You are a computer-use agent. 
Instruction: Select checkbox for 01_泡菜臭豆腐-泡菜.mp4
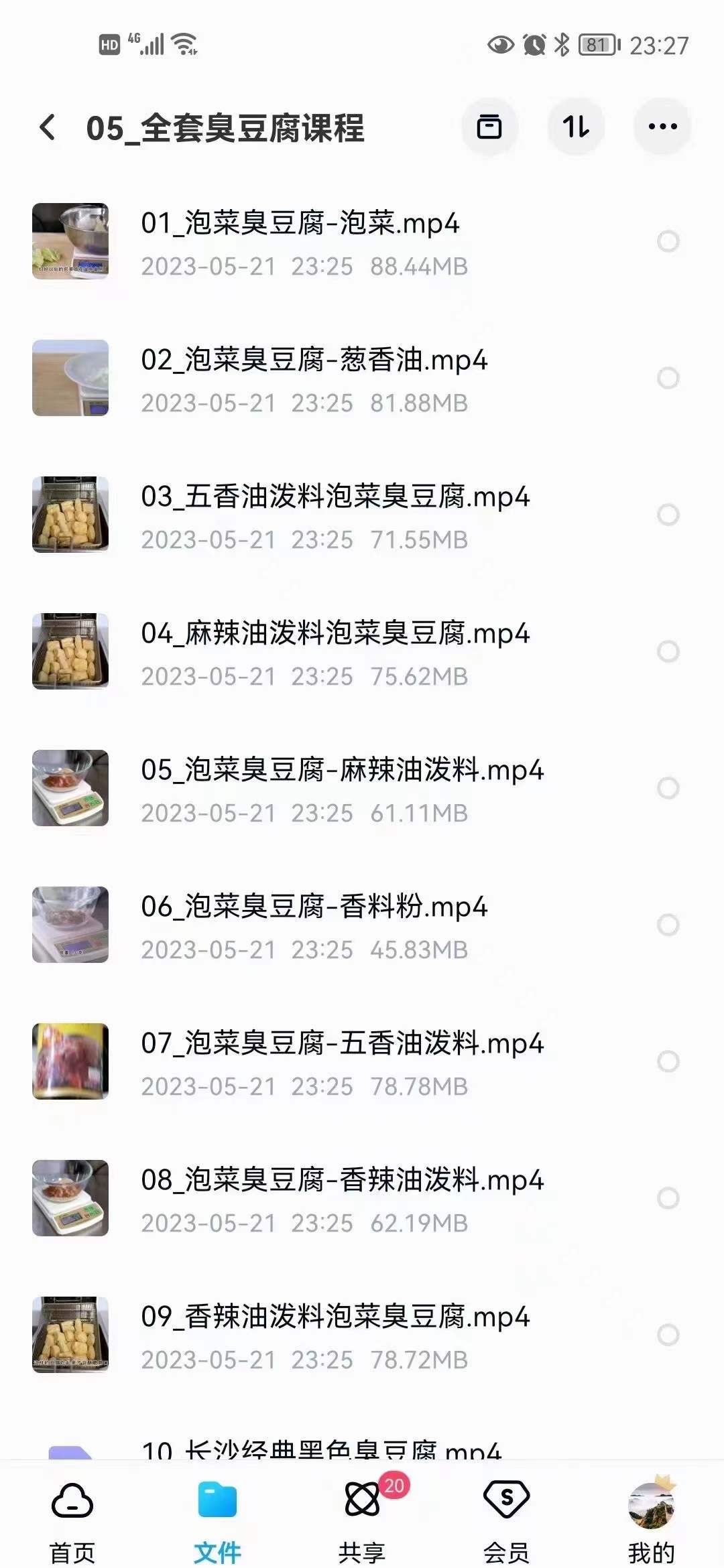click(668, 241)
